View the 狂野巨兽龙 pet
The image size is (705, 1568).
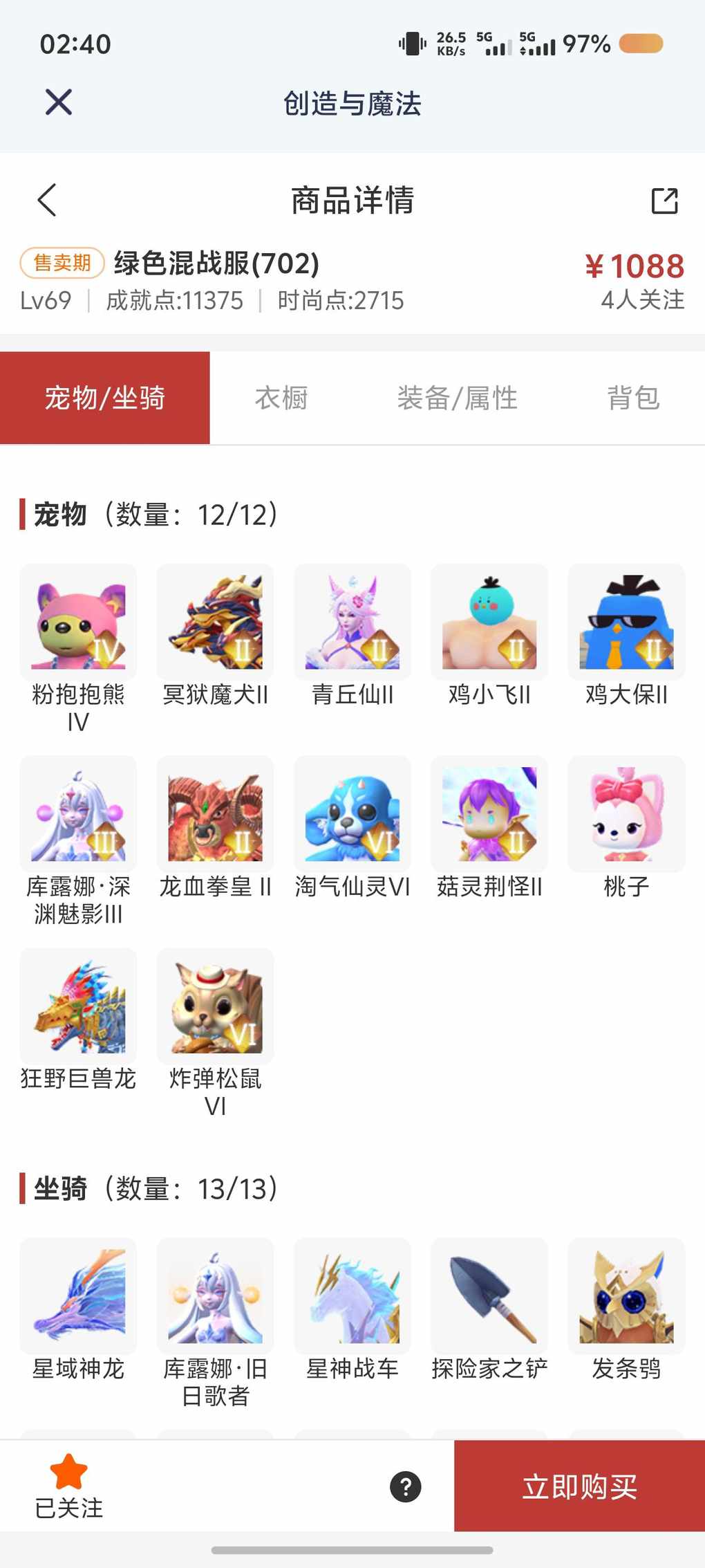(x=78, y=1006)
